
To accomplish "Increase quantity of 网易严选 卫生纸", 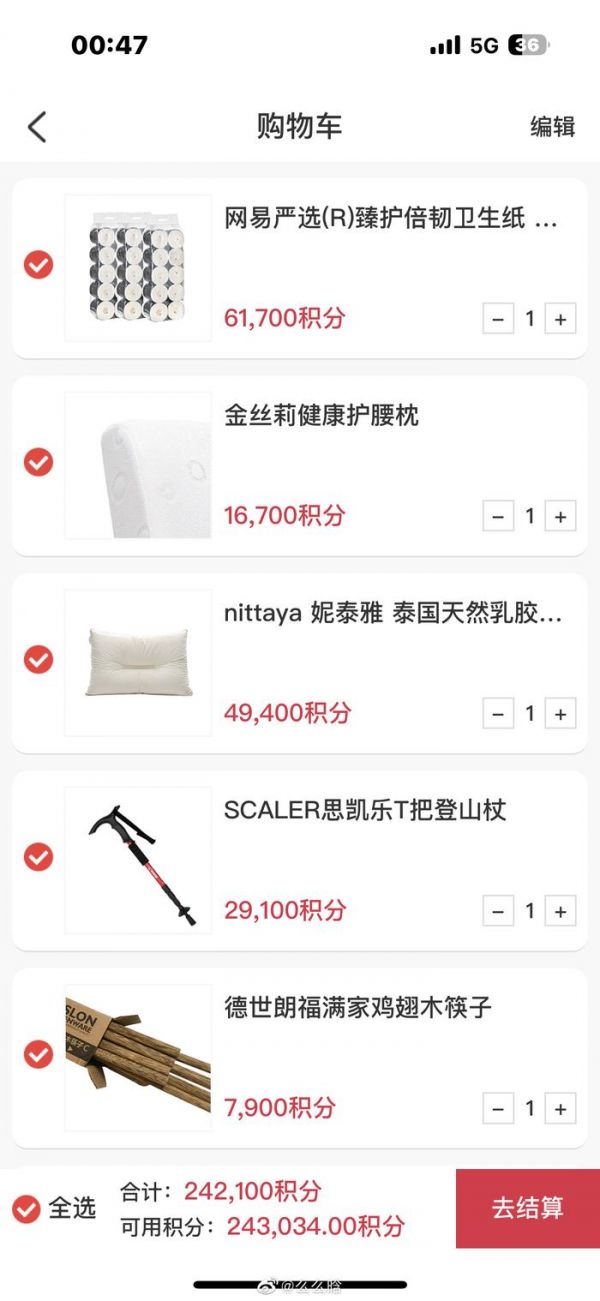I will pos(560,319).
